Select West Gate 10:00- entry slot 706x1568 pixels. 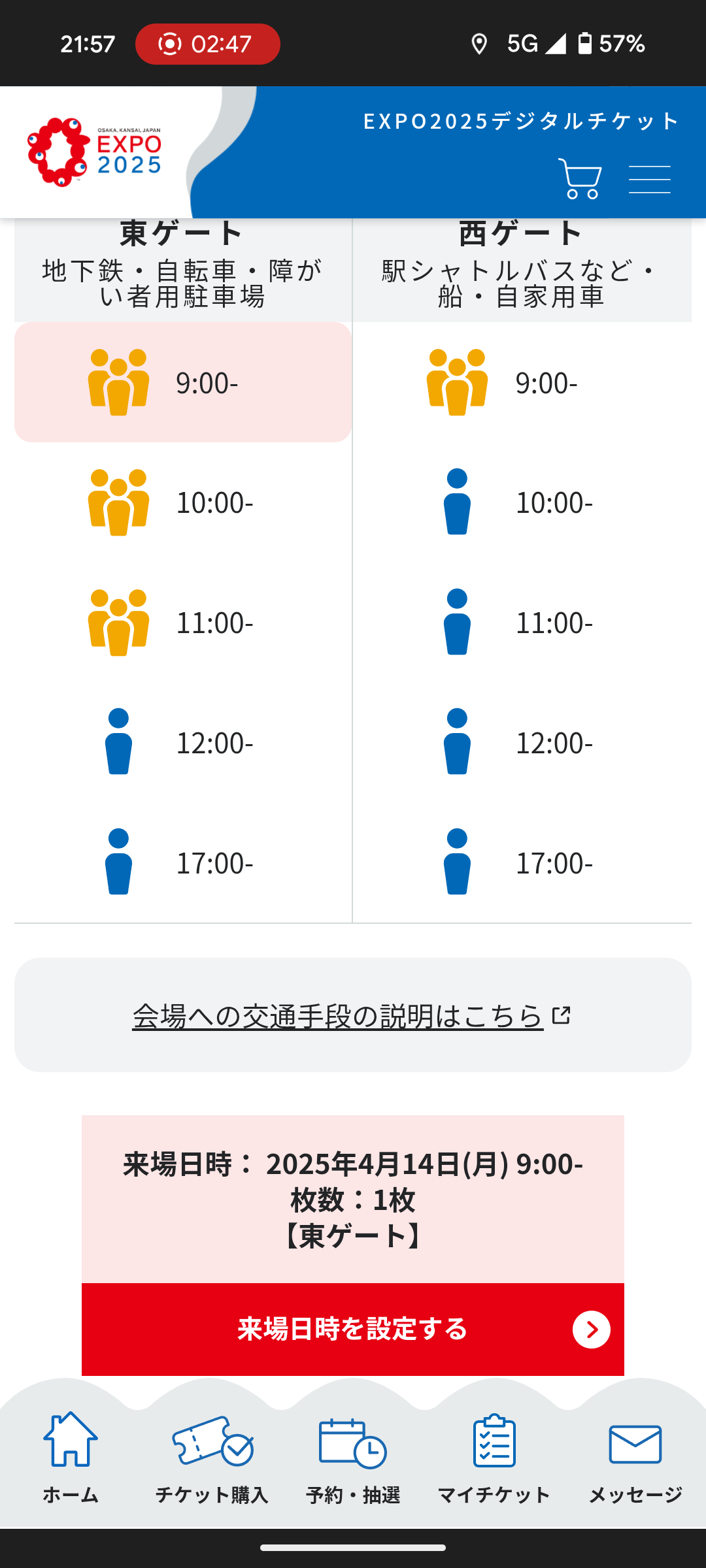522,502
